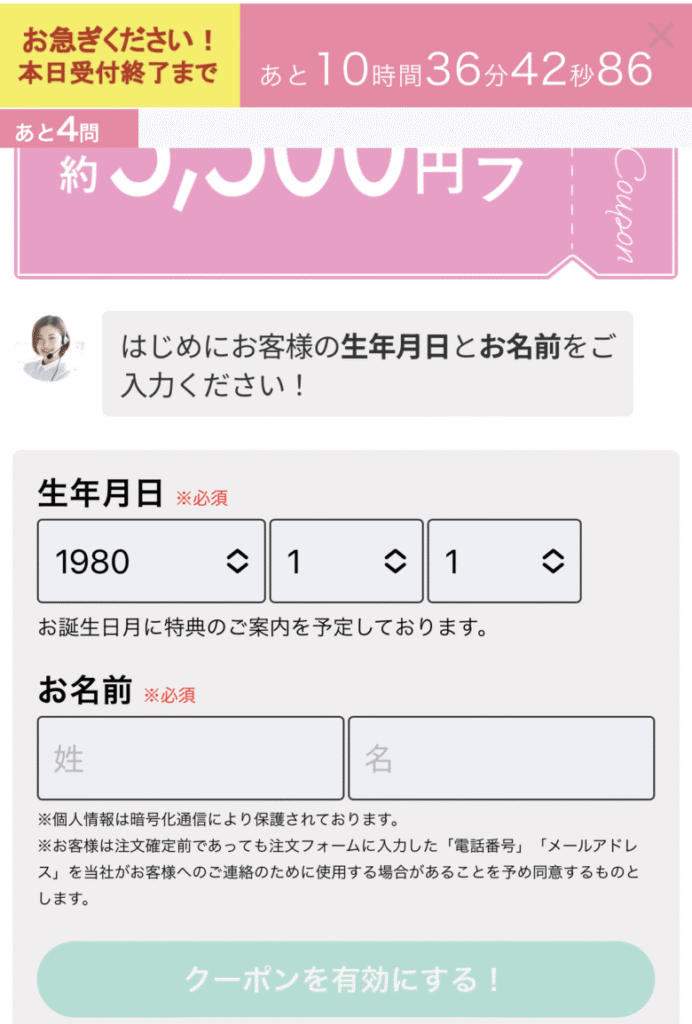Viewport: 692px width, 1024px height.
Task: Tap the クーポンを有効にする！ button
Action: [x=346, y=979]
